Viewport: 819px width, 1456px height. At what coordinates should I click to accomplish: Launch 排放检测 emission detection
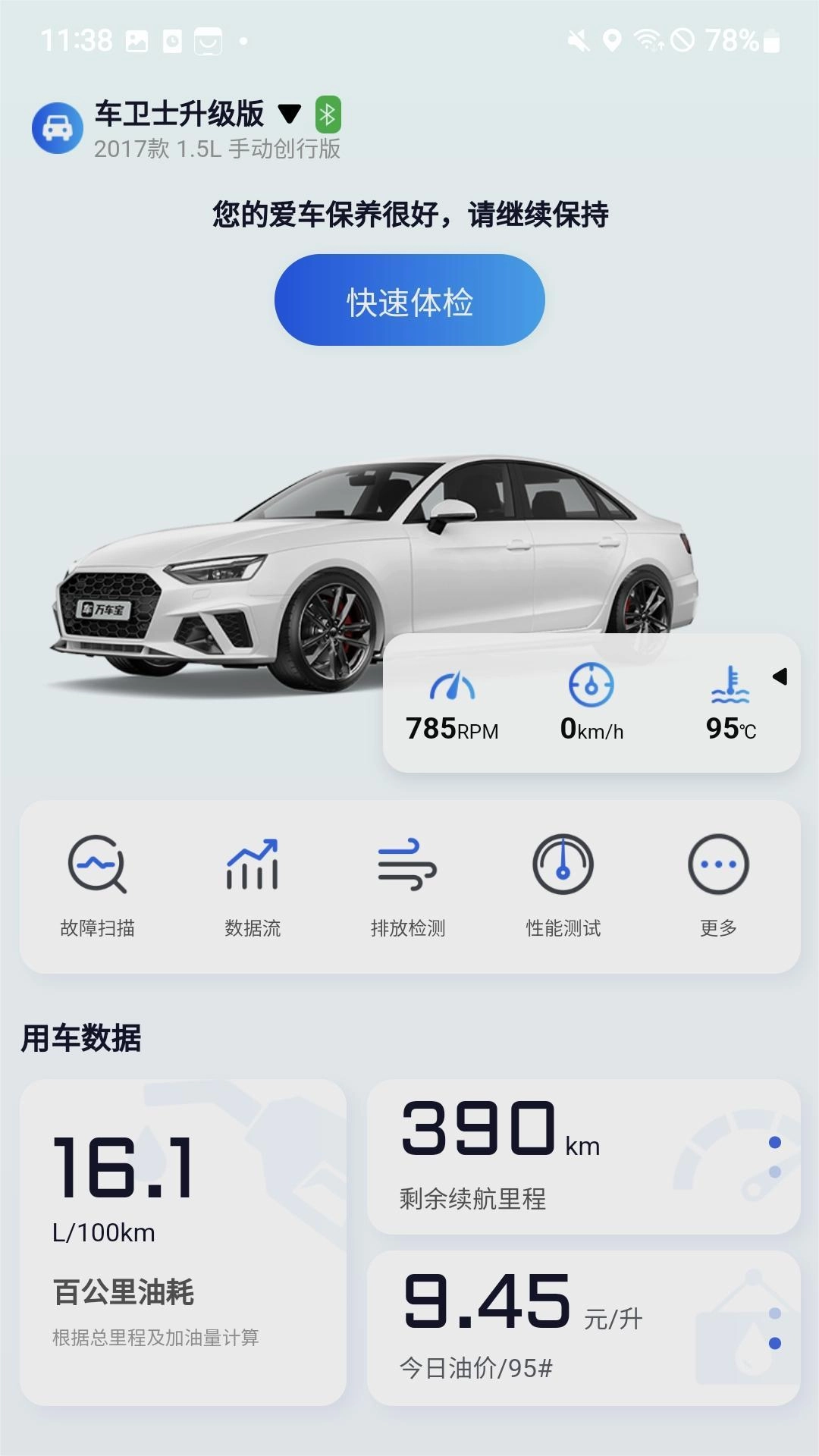(x=409, y=872)
